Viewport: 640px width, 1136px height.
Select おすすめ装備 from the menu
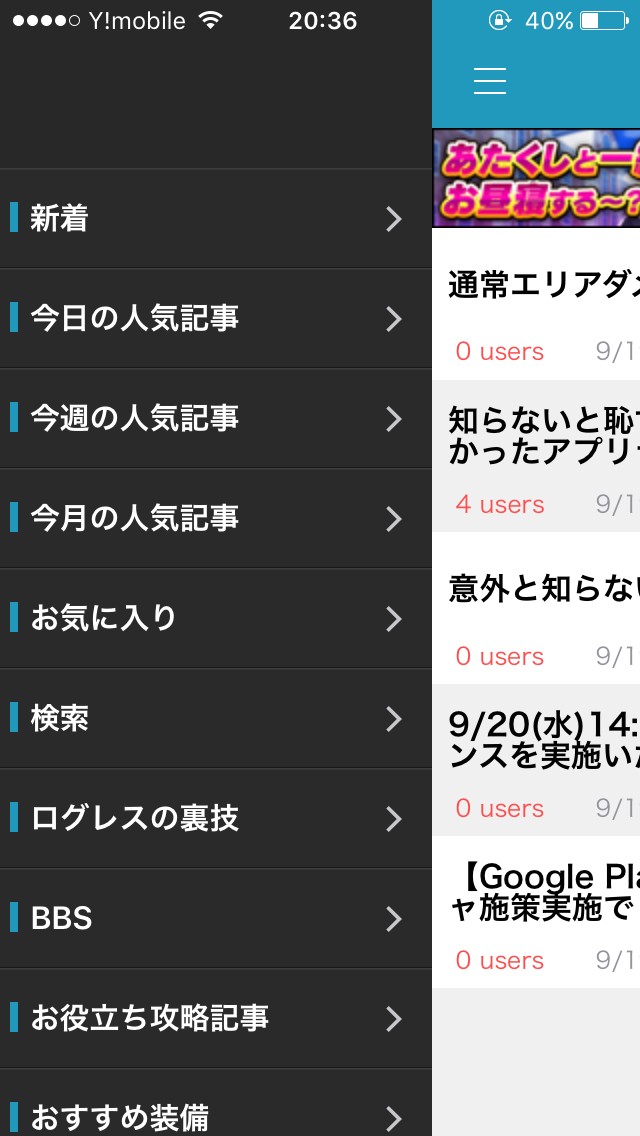[x=215, y=1115]
